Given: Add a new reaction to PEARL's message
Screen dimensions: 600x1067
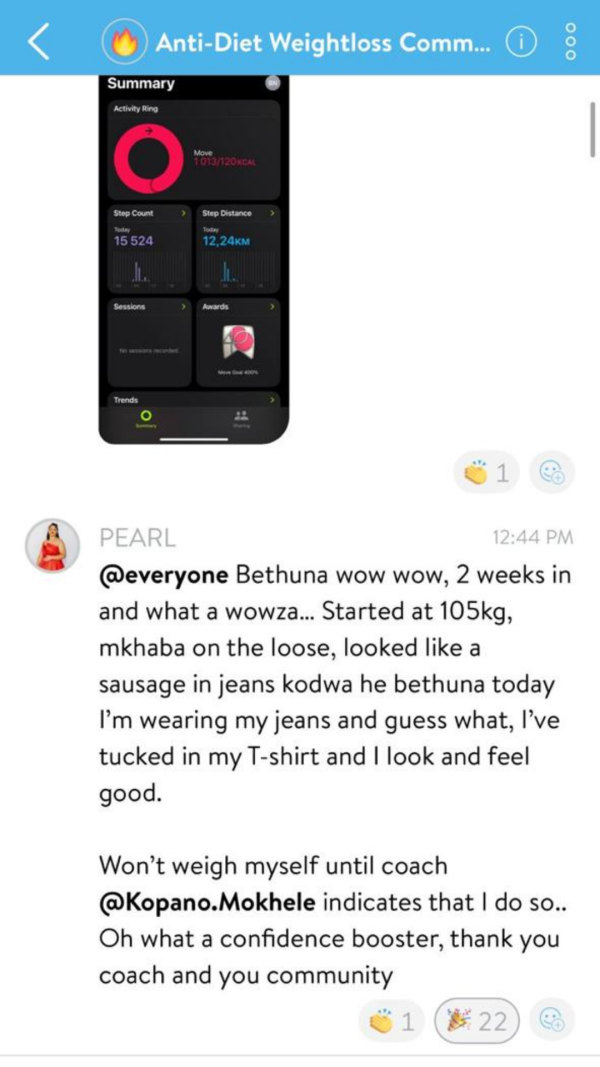Looking at the screenshot, I should tap(551, 1020).
